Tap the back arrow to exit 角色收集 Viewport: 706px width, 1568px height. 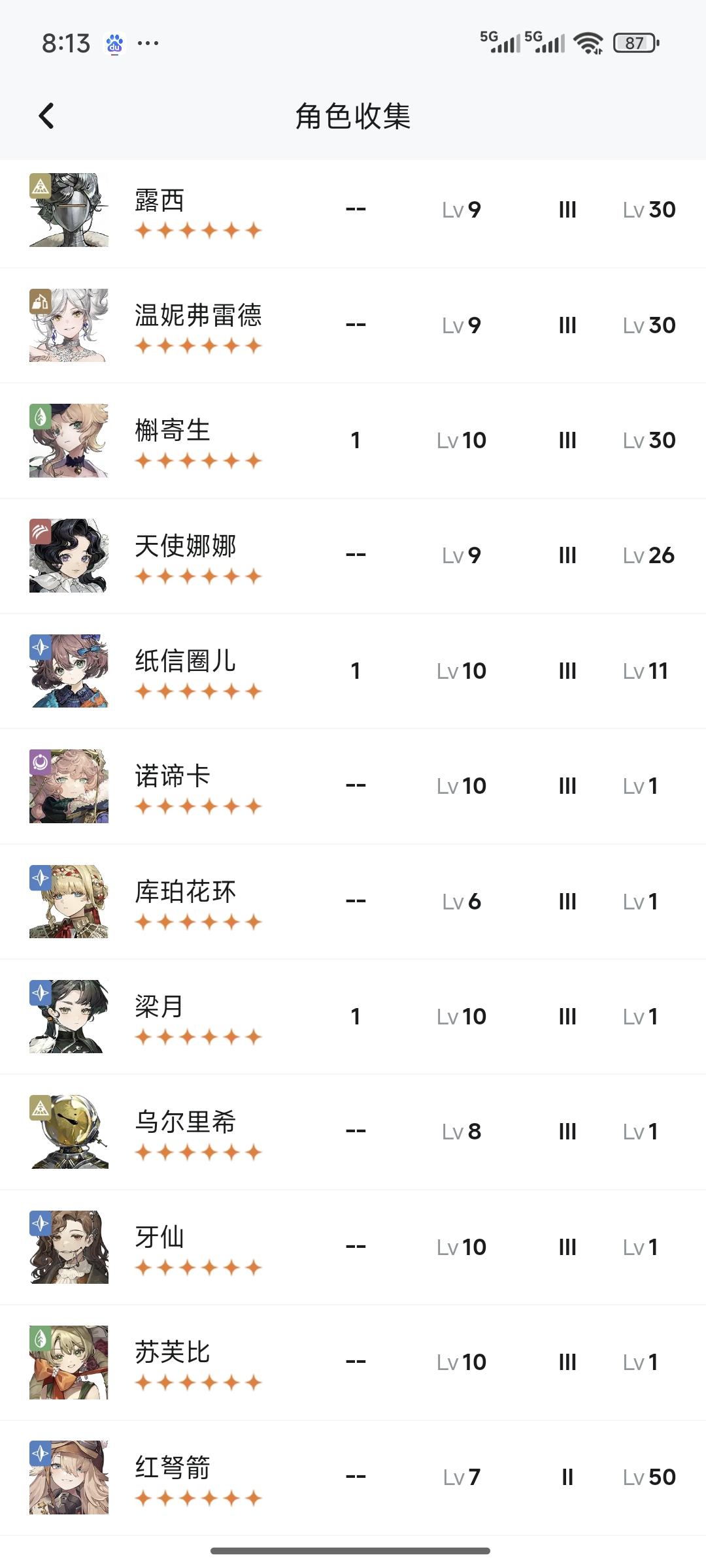[46, 116]
